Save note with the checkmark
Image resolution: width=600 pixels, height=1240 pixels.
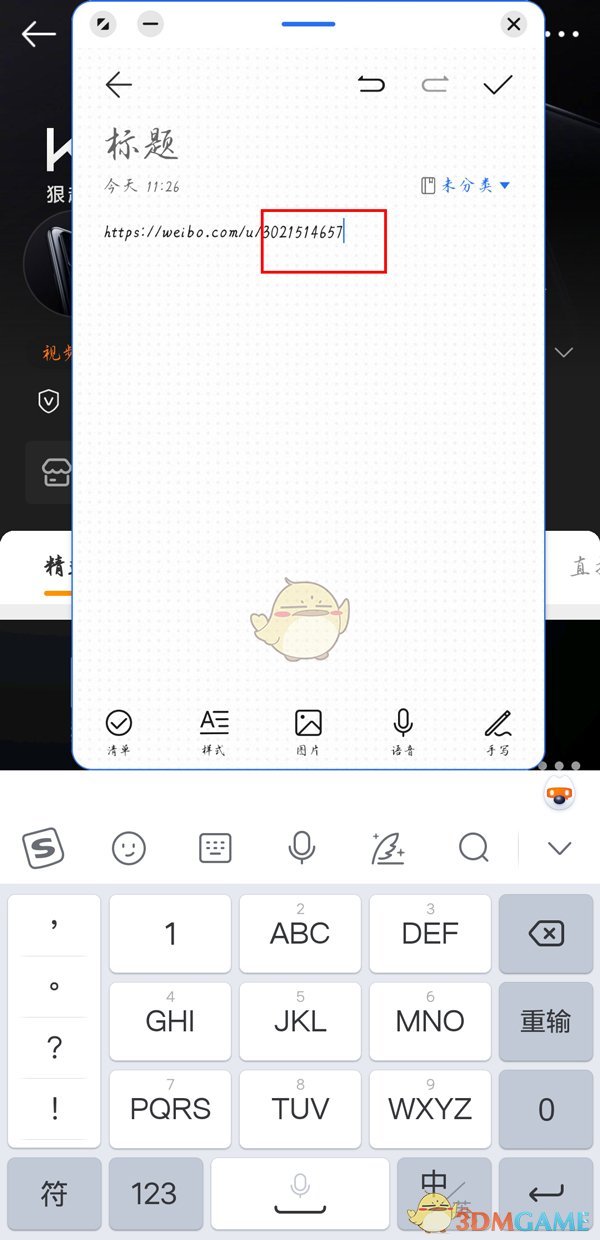(x=497, y=85)
